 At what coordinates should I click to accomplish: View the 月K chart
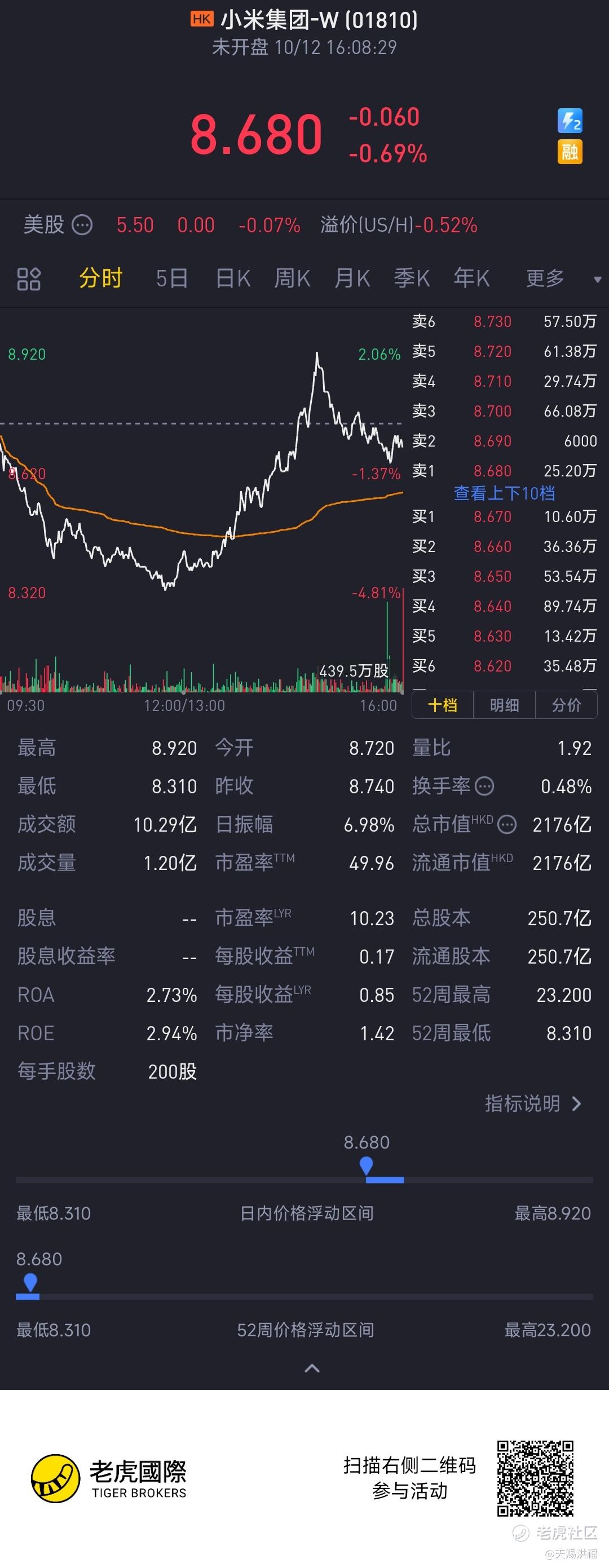tap(352, 279)
